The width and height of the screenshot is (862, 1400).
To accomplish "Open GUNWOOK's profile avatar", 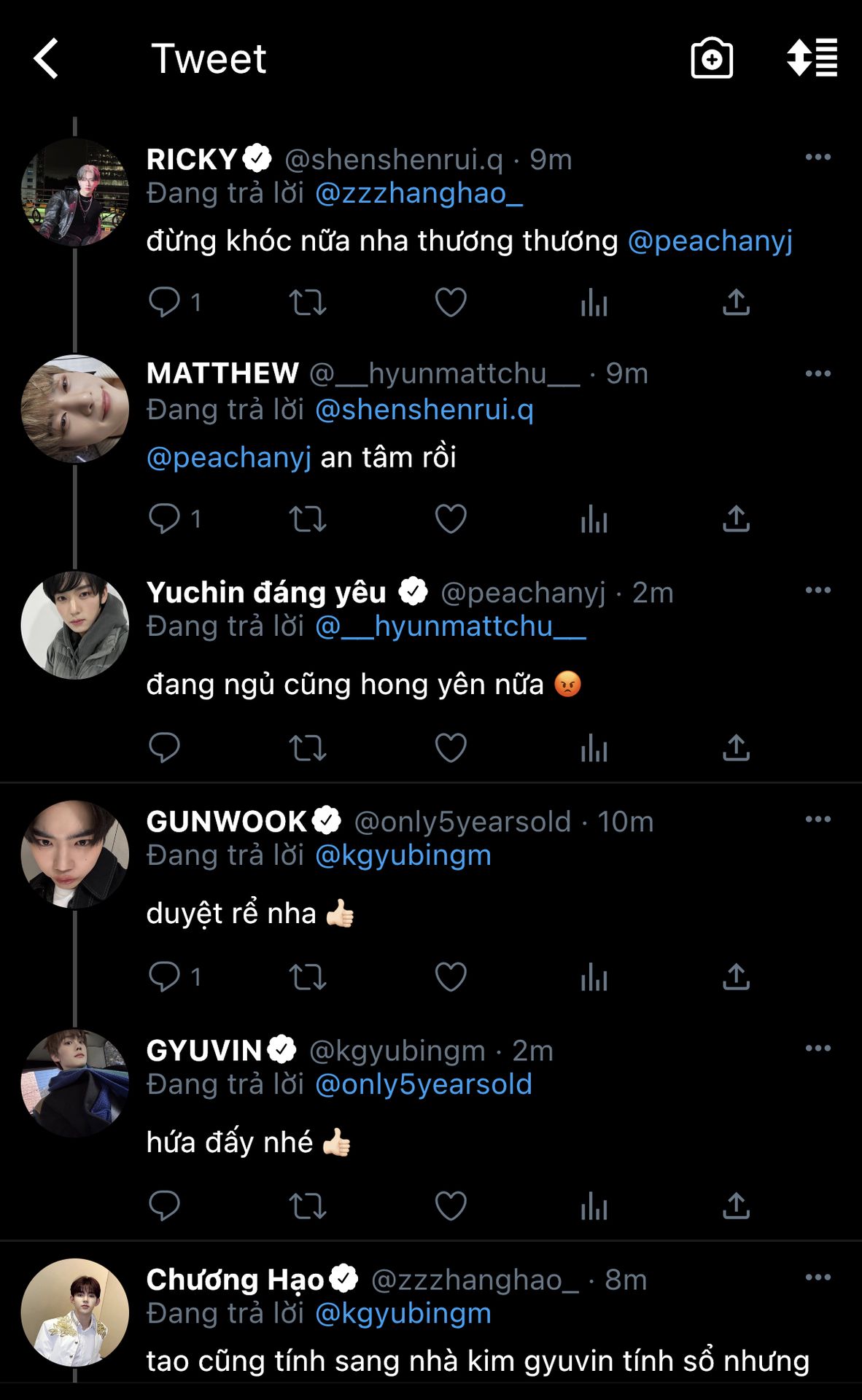I will click(75, 855).
